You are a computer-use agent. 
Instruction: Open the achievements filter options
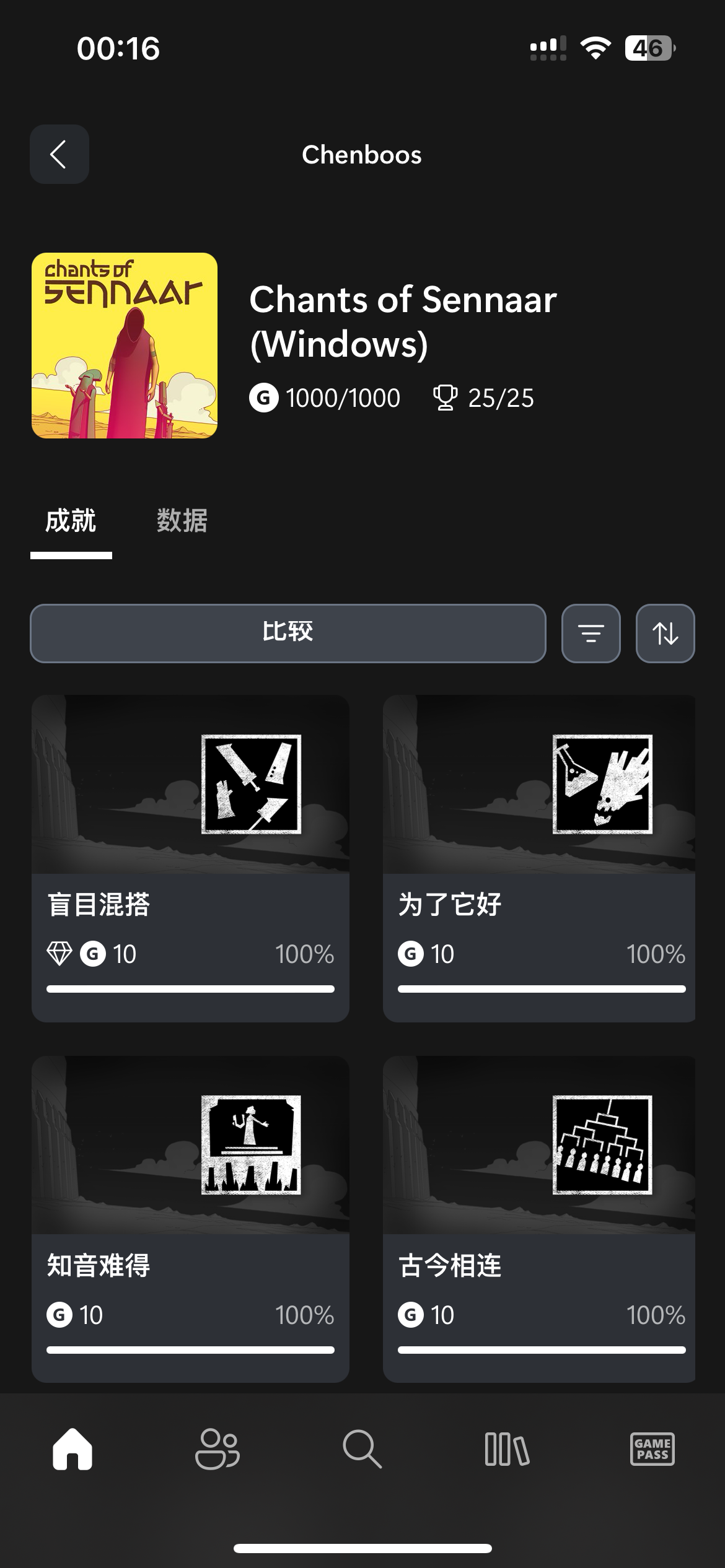coord(591,633)
